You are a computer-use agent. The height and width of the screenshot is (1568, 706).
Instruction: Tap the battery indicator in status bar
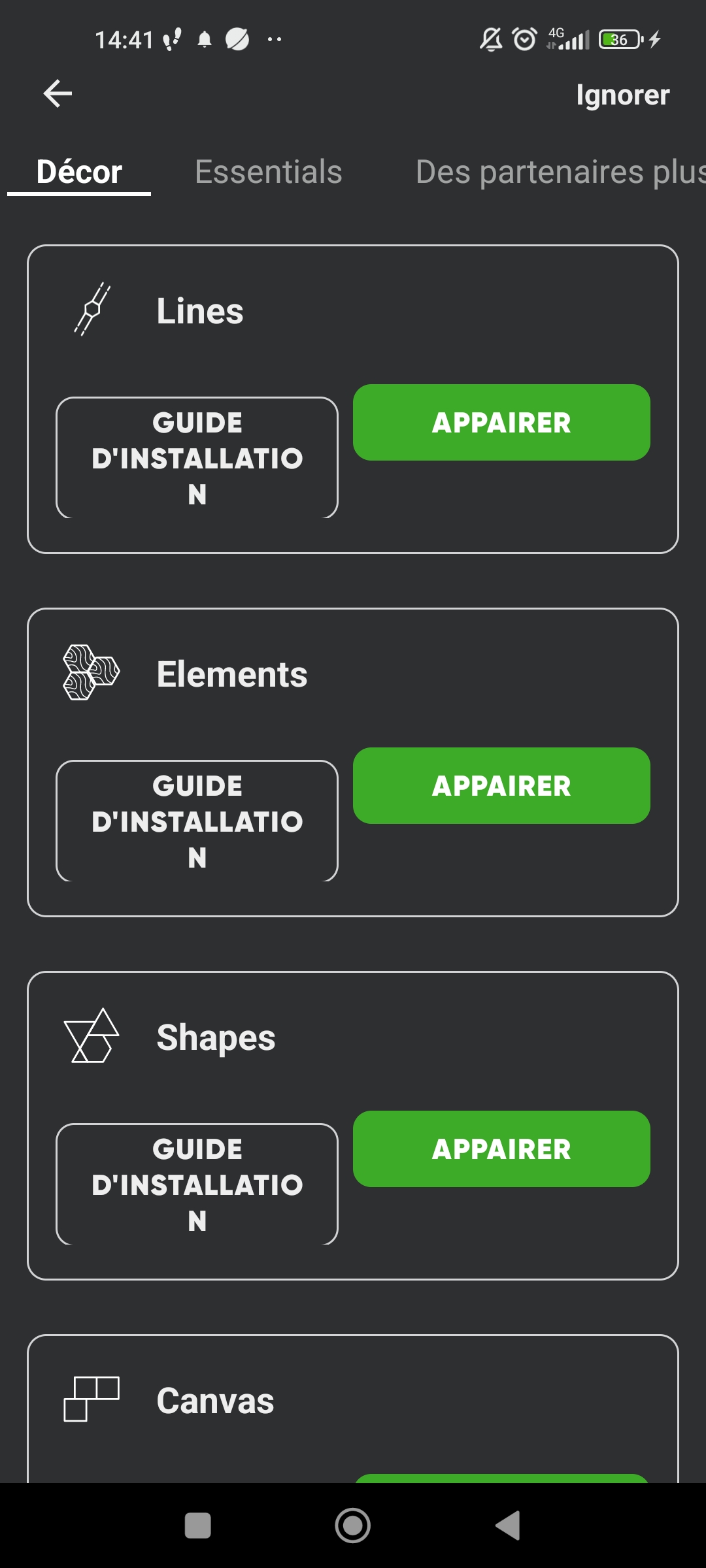(618, 38)
